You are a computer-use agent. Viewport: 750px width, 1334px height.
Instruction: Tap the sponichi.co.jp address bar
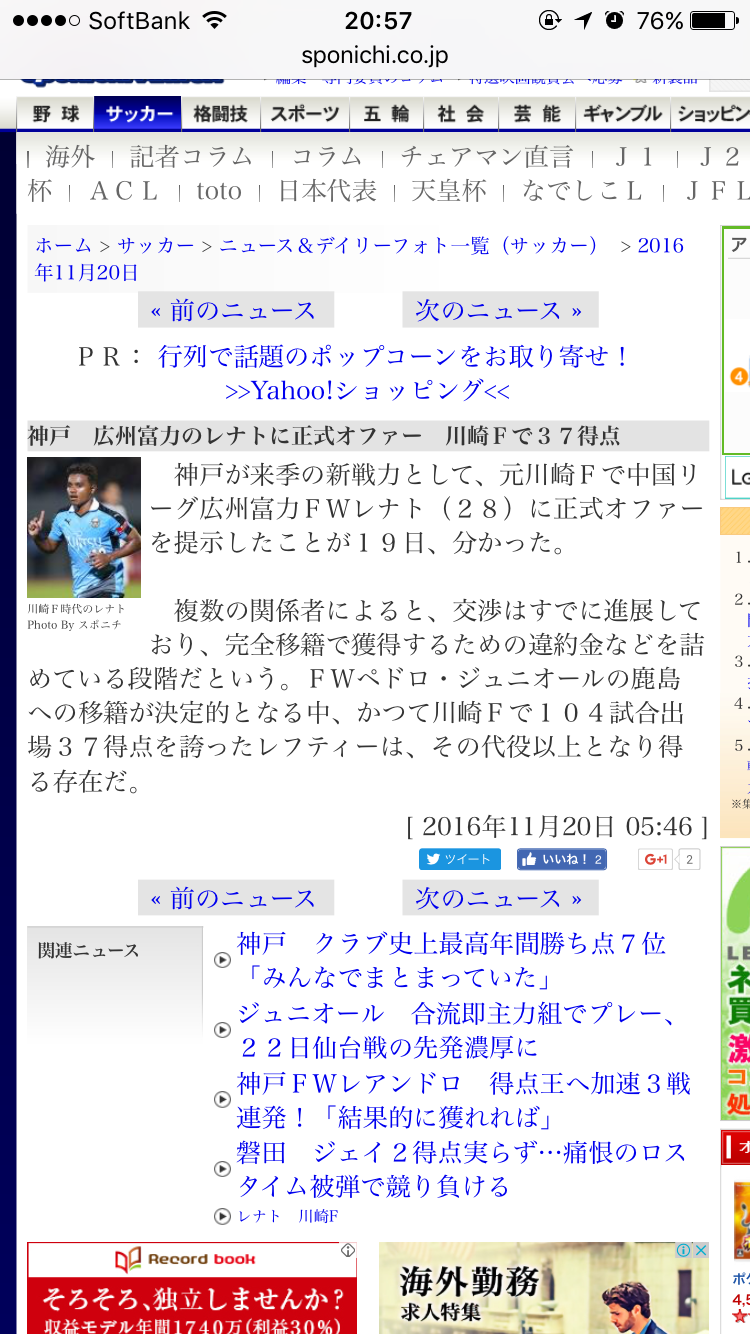(x=375, y=55)
